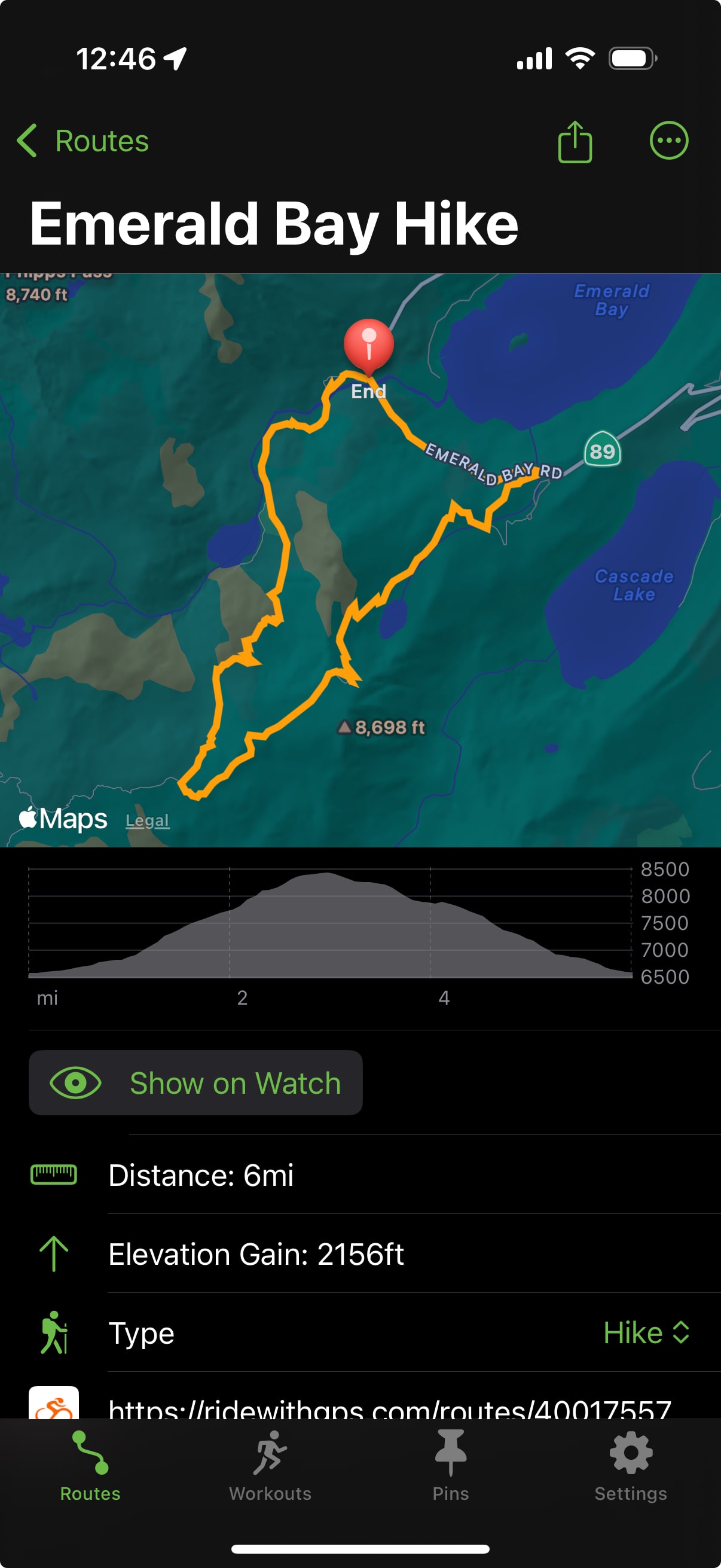
Task: Go back to Routes list
Action: [x=83, y=141]
